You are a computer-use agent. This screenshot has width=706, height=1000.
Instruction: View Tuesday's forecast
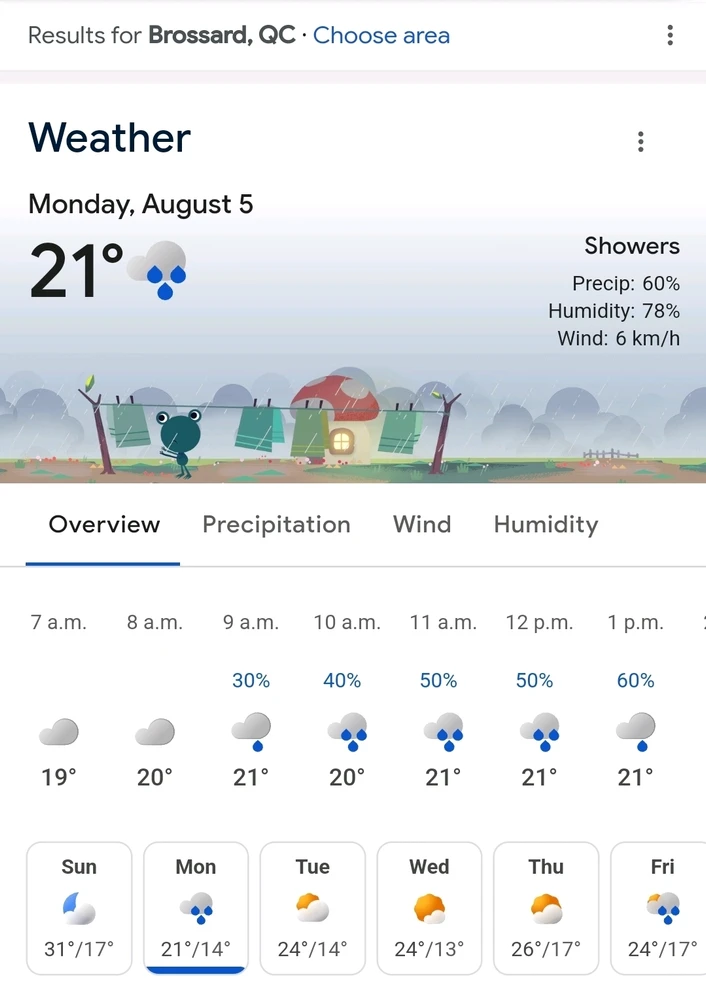point(313,908)
